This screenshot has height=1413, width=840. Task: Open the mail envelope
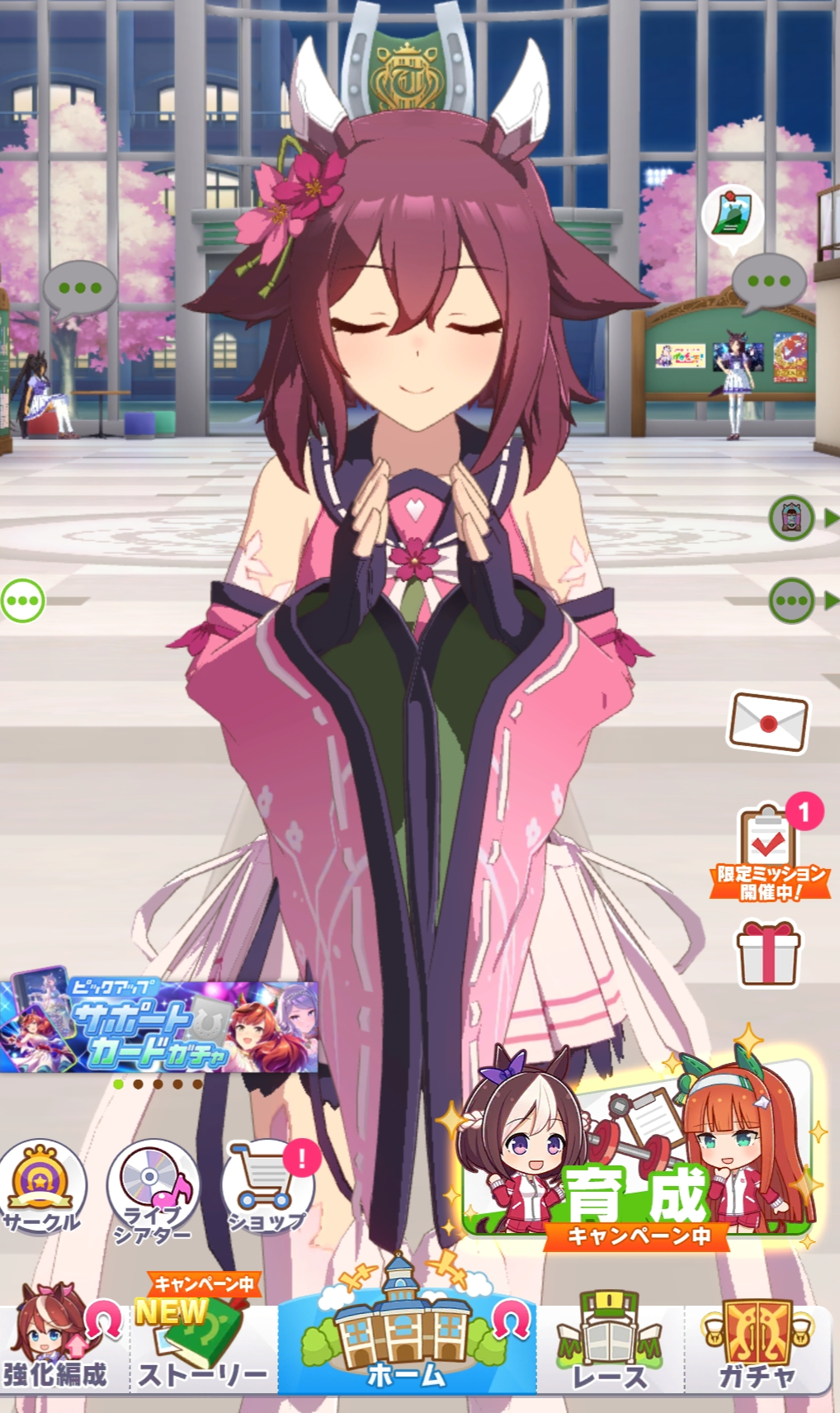click(768, 721)
